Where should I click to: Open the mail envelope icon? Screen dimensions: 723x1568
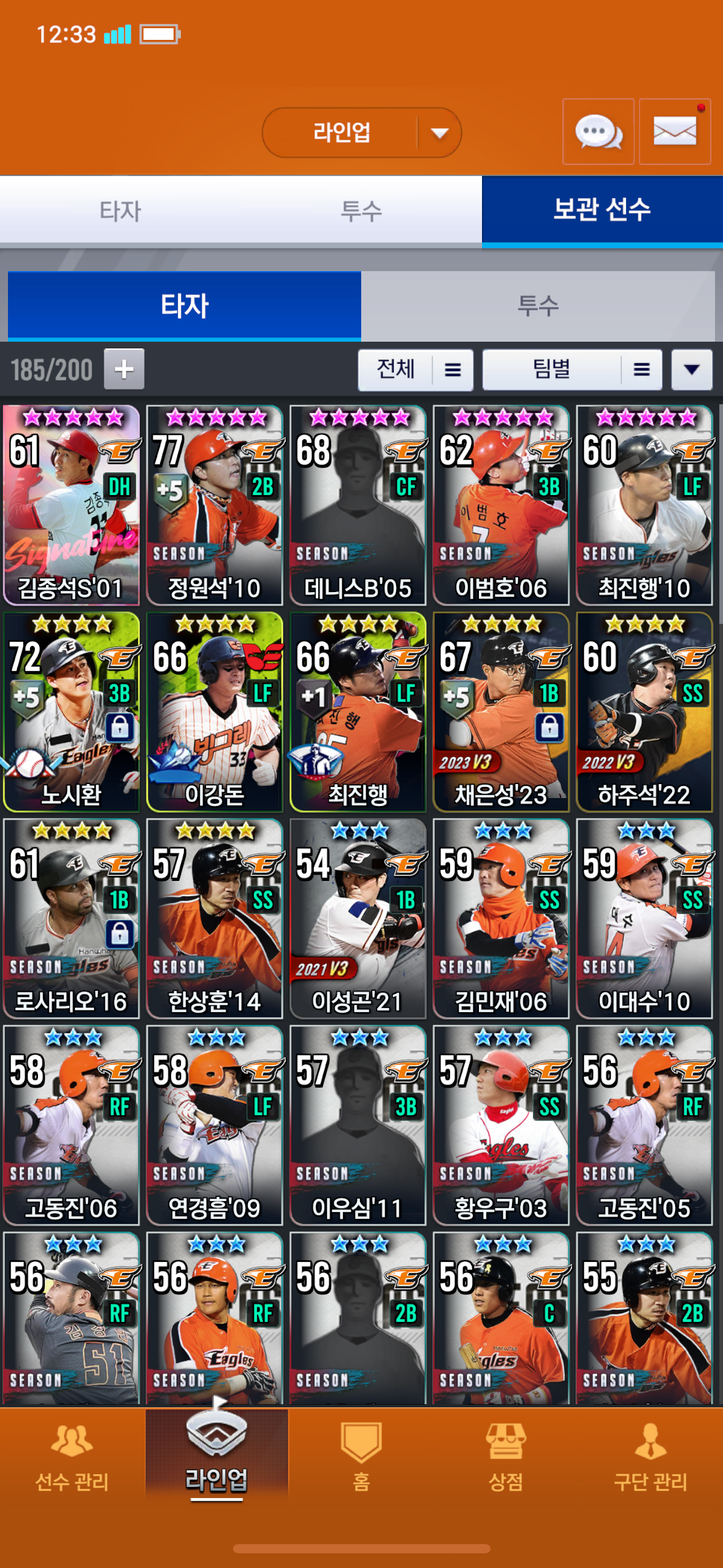[x=675, y=132]
